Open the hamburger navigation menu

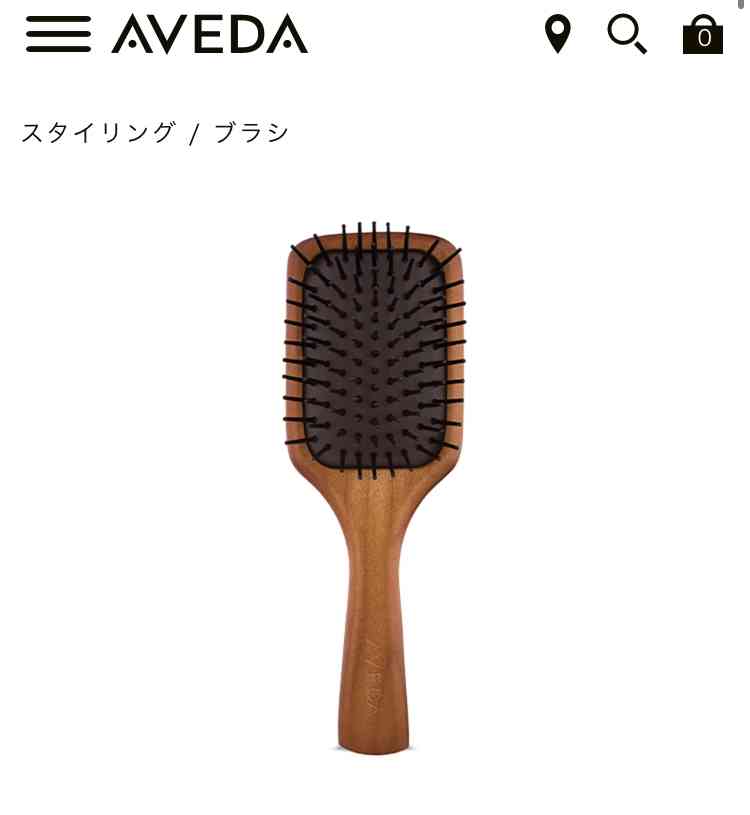tap(58, 34)
